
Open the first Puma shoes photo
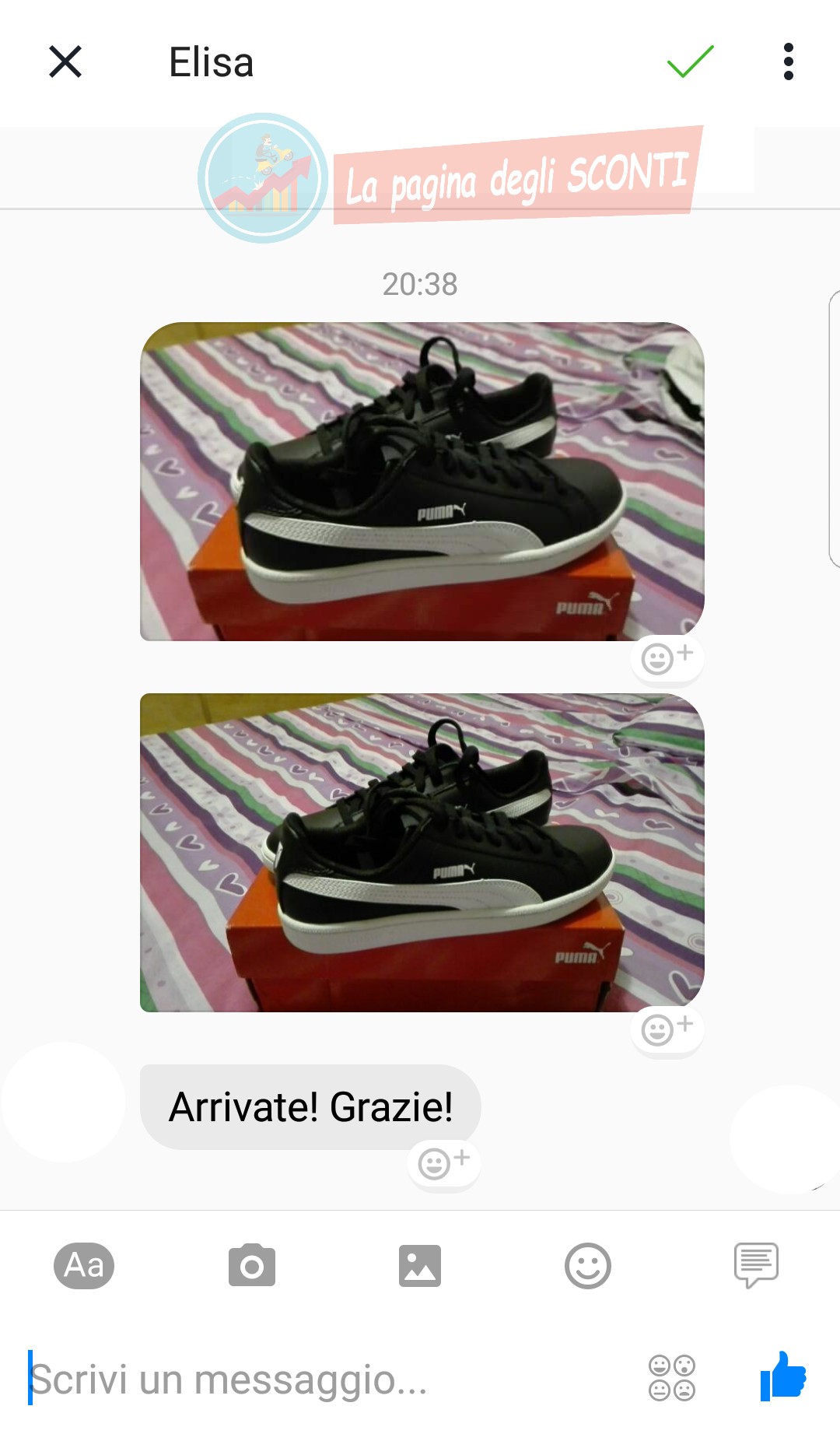[422, 481]
